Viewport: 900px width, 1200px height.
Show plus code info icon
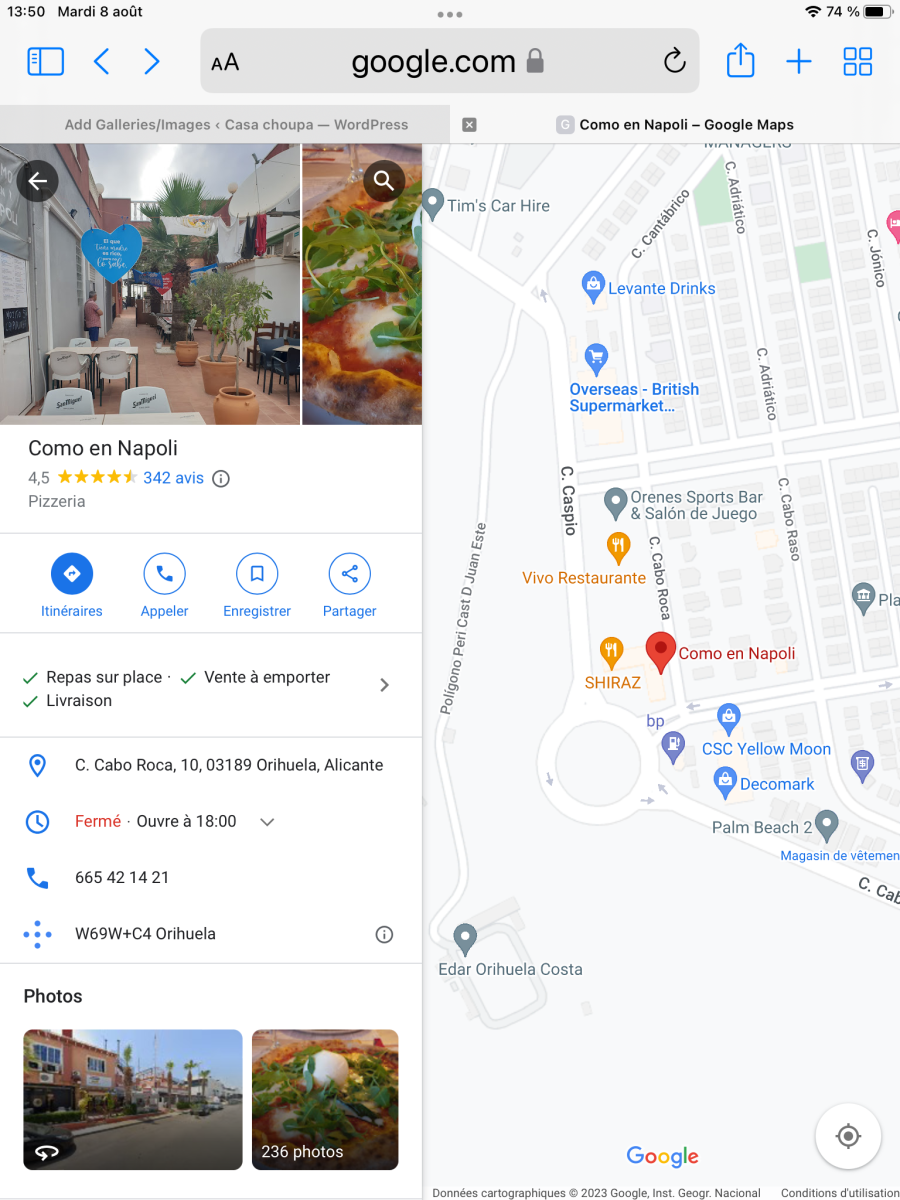click(384, 934)
